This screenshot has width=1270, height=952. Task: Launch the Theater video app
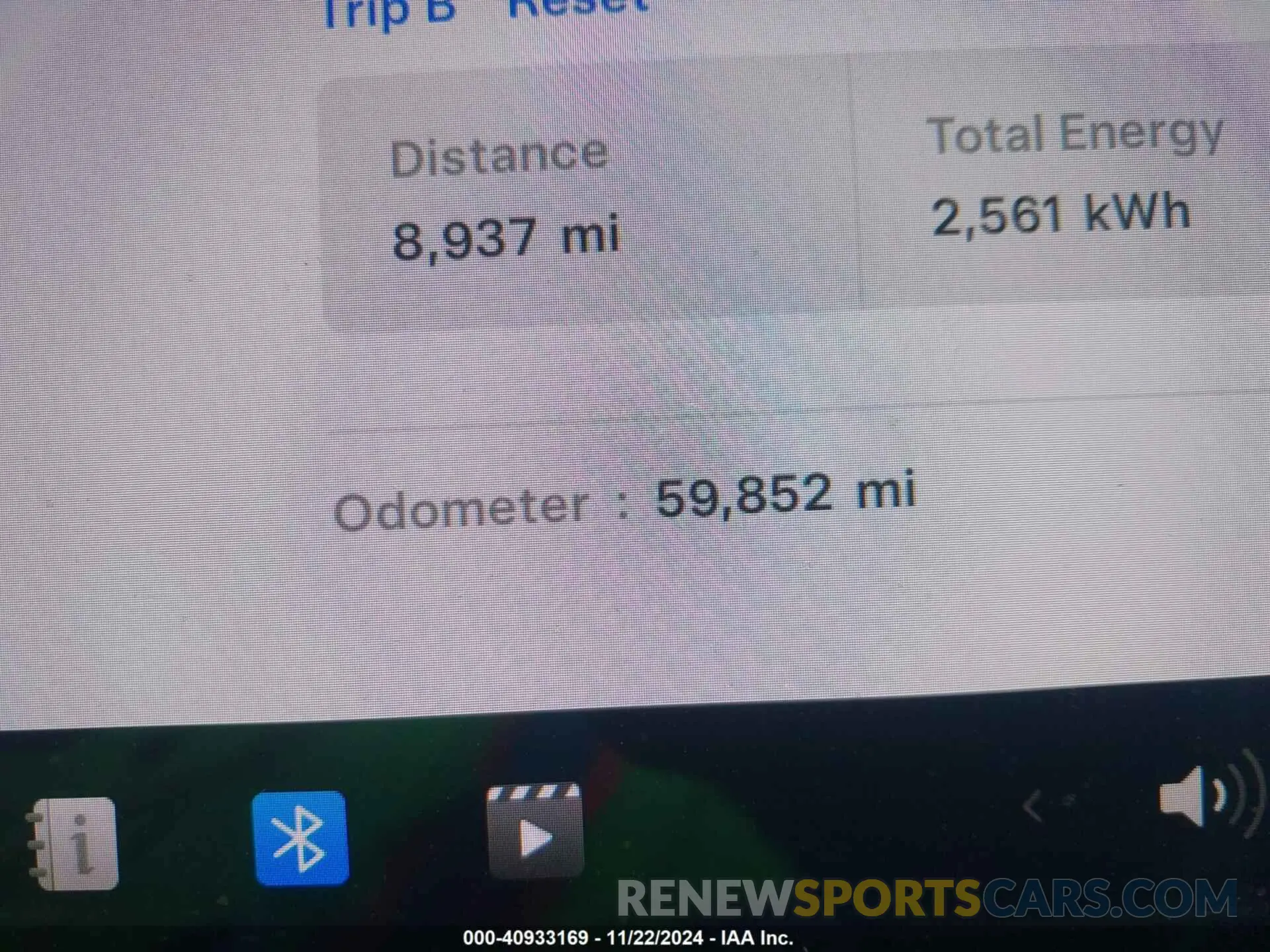pyautogui.click(x=535, y=832)
